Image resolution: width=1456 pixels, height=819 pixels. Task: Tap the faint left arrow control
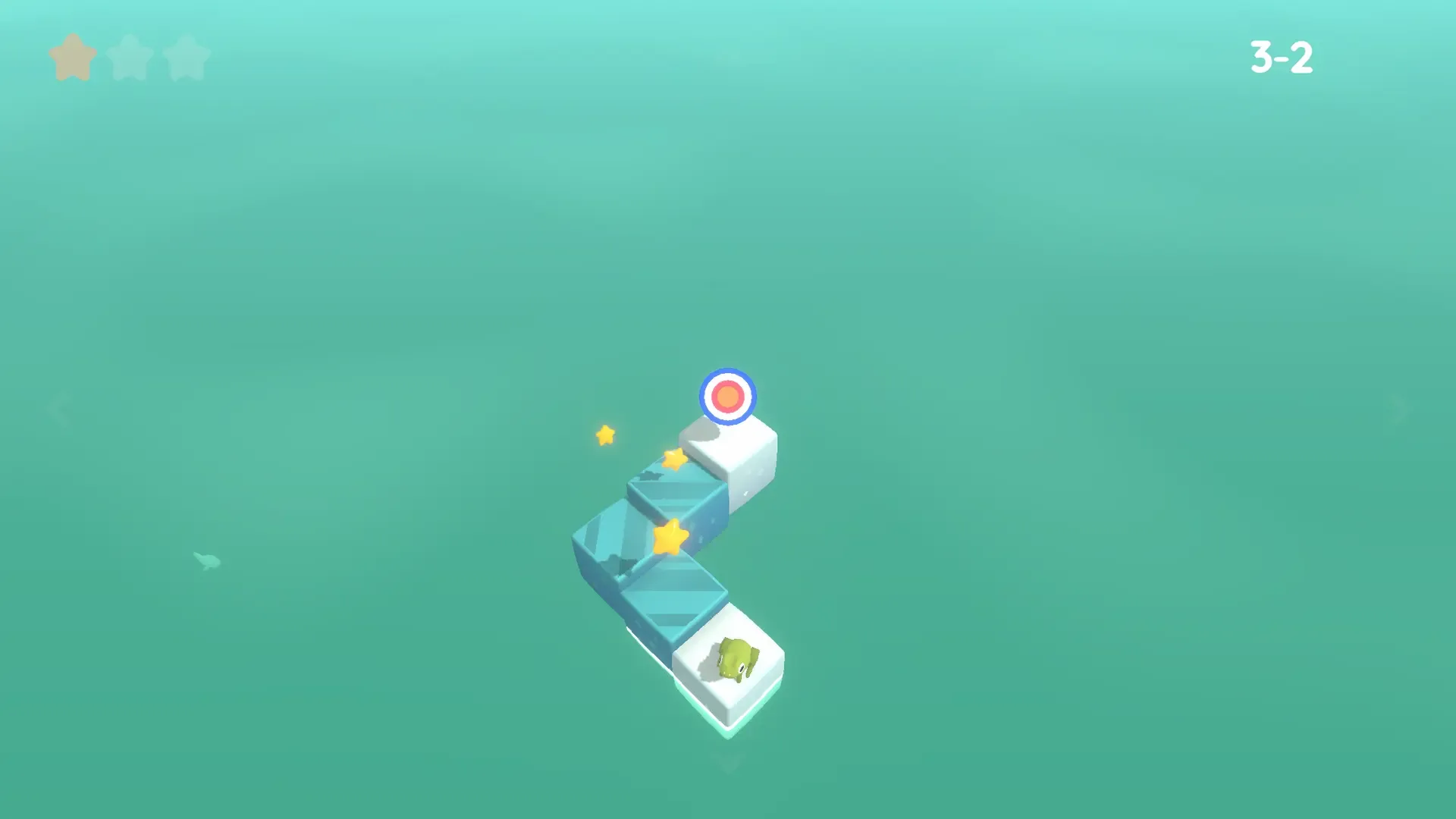[59, 409]
